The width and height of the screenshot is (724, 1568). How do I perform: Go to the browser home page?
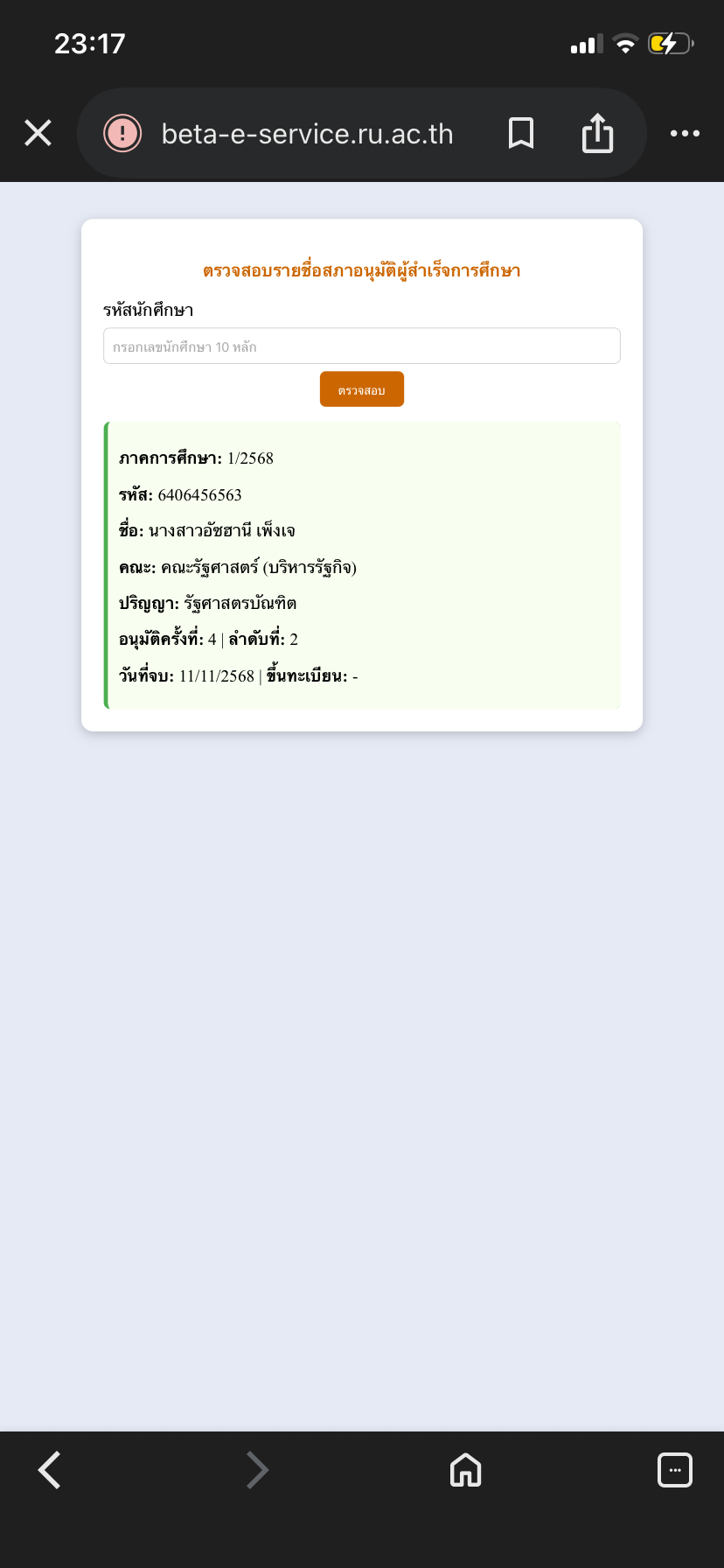coord(465,1470)
